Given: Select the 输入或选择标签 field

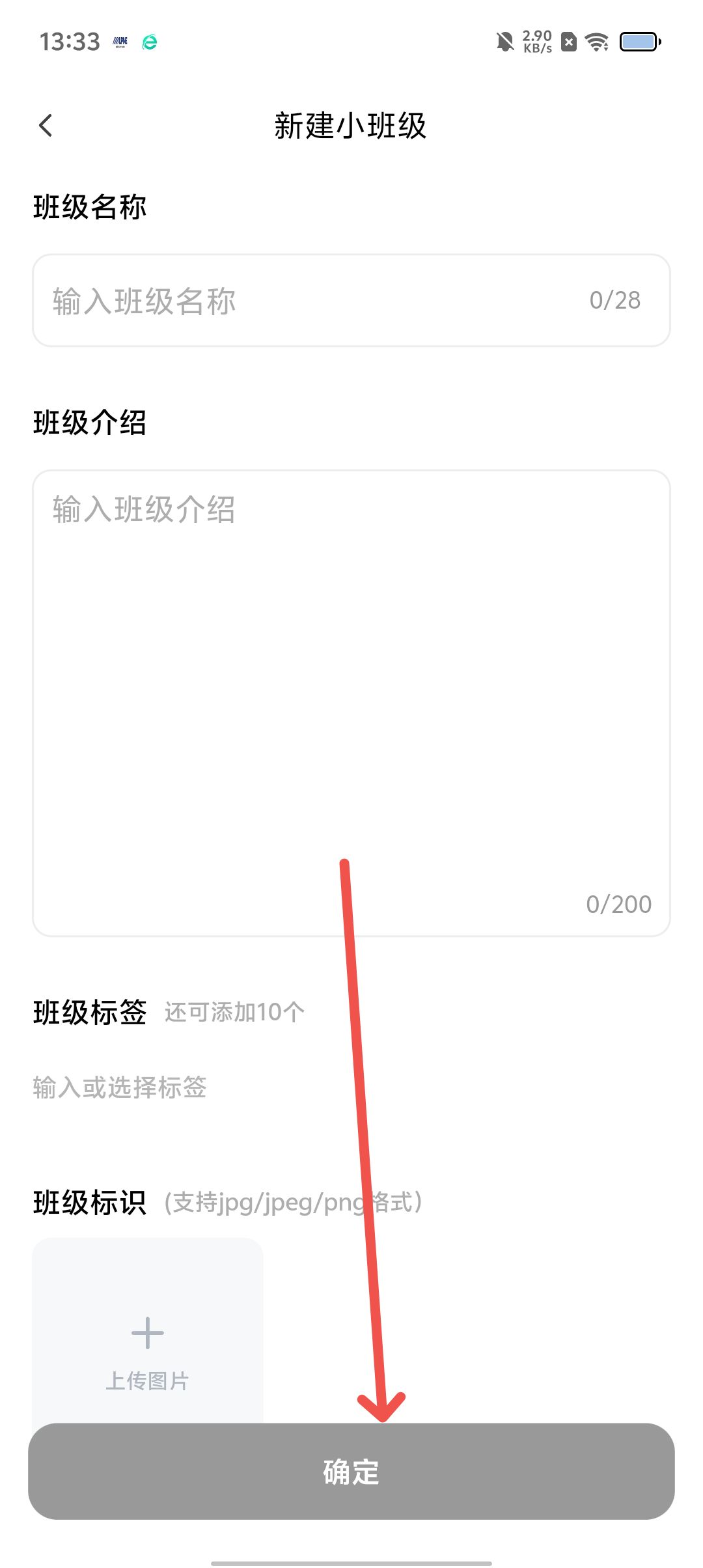Looking at the screenshot, I should (120, 1087).
